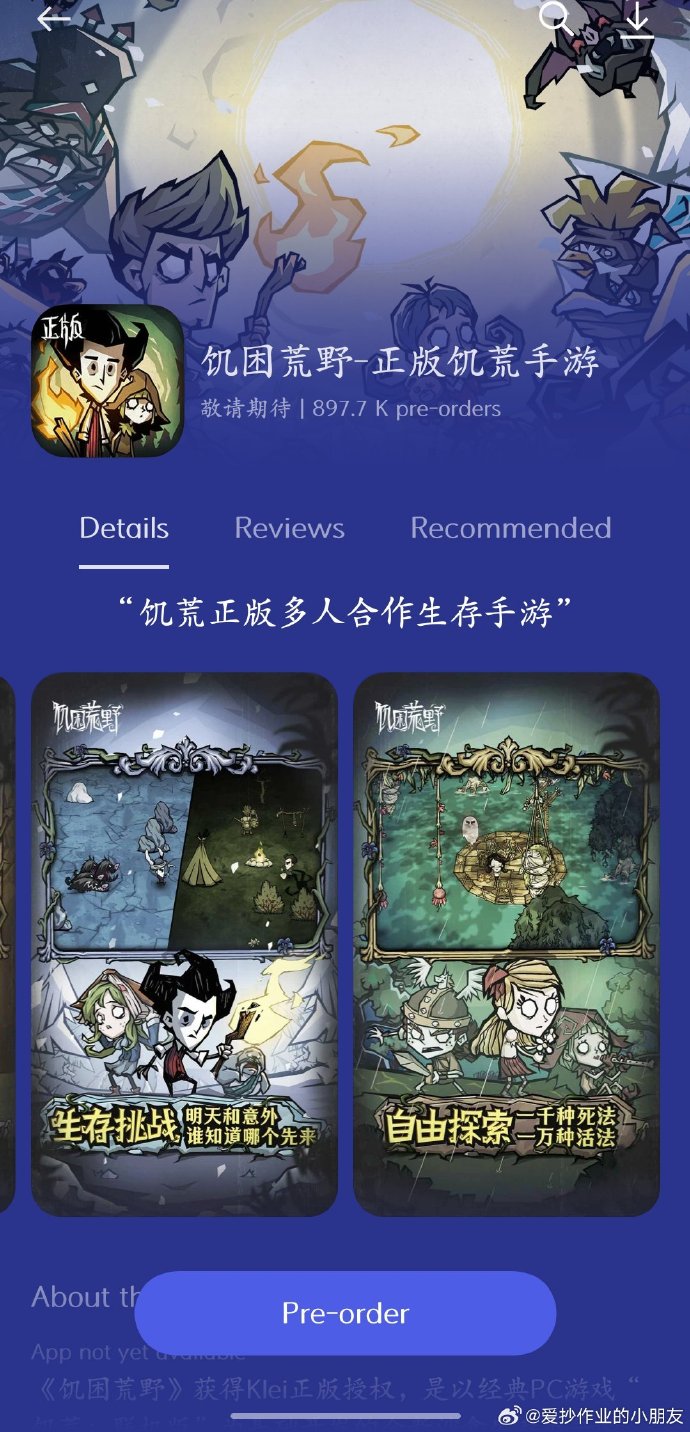The width and height of the screenshot is (690, 1432).
Task: Open search from the top bar
Action: [555, 18]
